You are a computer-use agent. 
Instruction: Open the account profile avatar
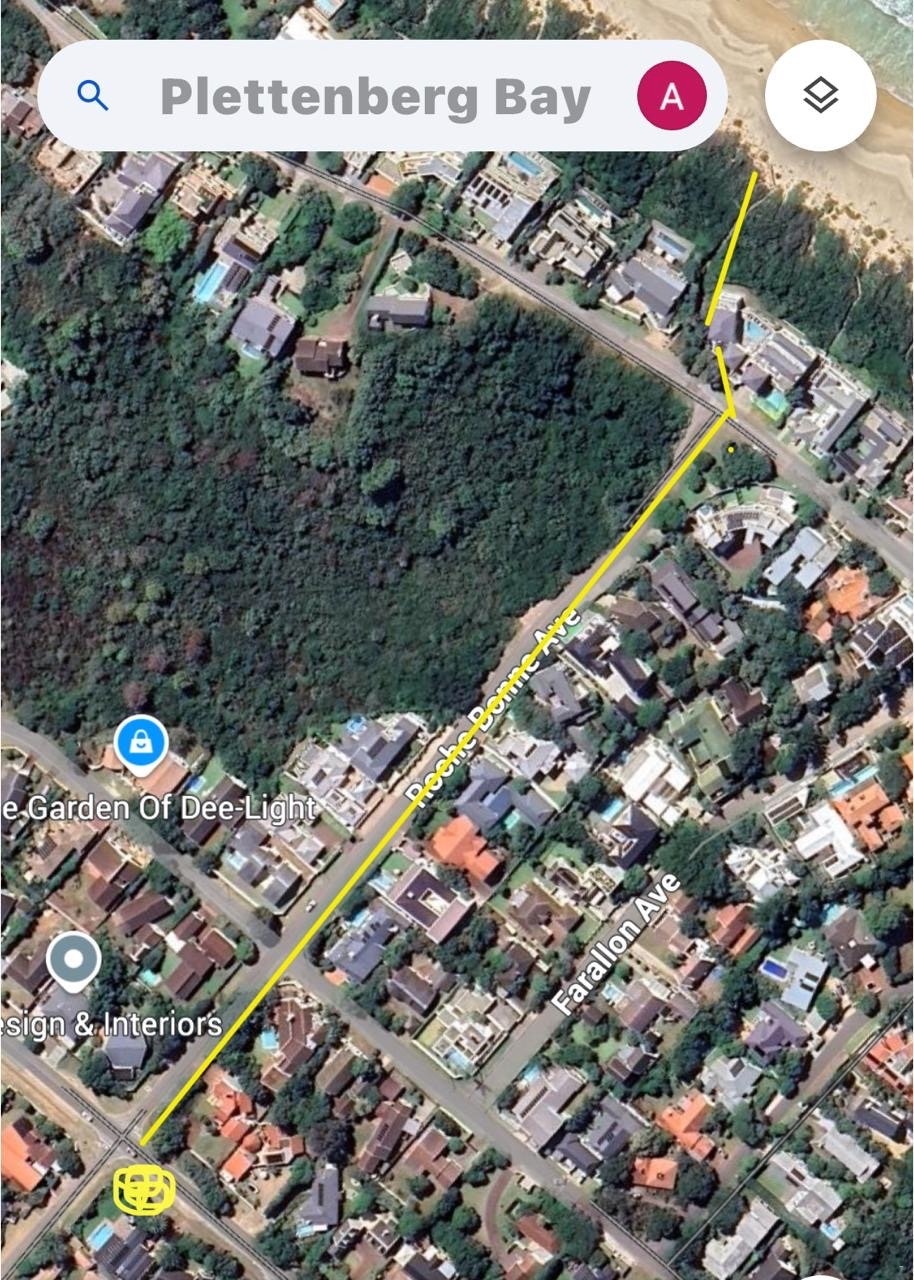pos(671,97)
